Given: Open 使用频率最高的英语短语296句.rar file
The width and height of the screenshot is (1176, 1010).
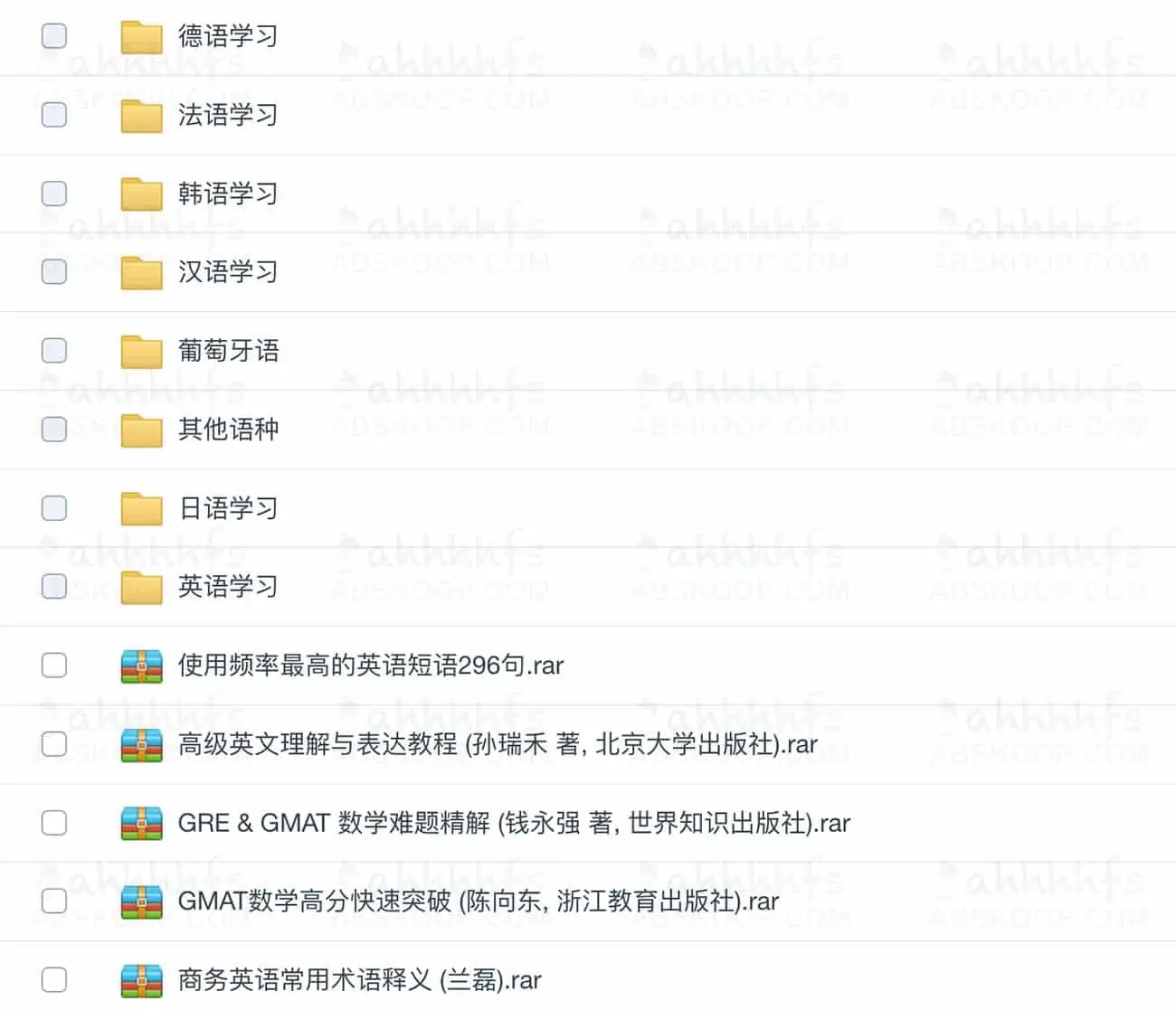Looking at the screenshot, I should point(370,665).
